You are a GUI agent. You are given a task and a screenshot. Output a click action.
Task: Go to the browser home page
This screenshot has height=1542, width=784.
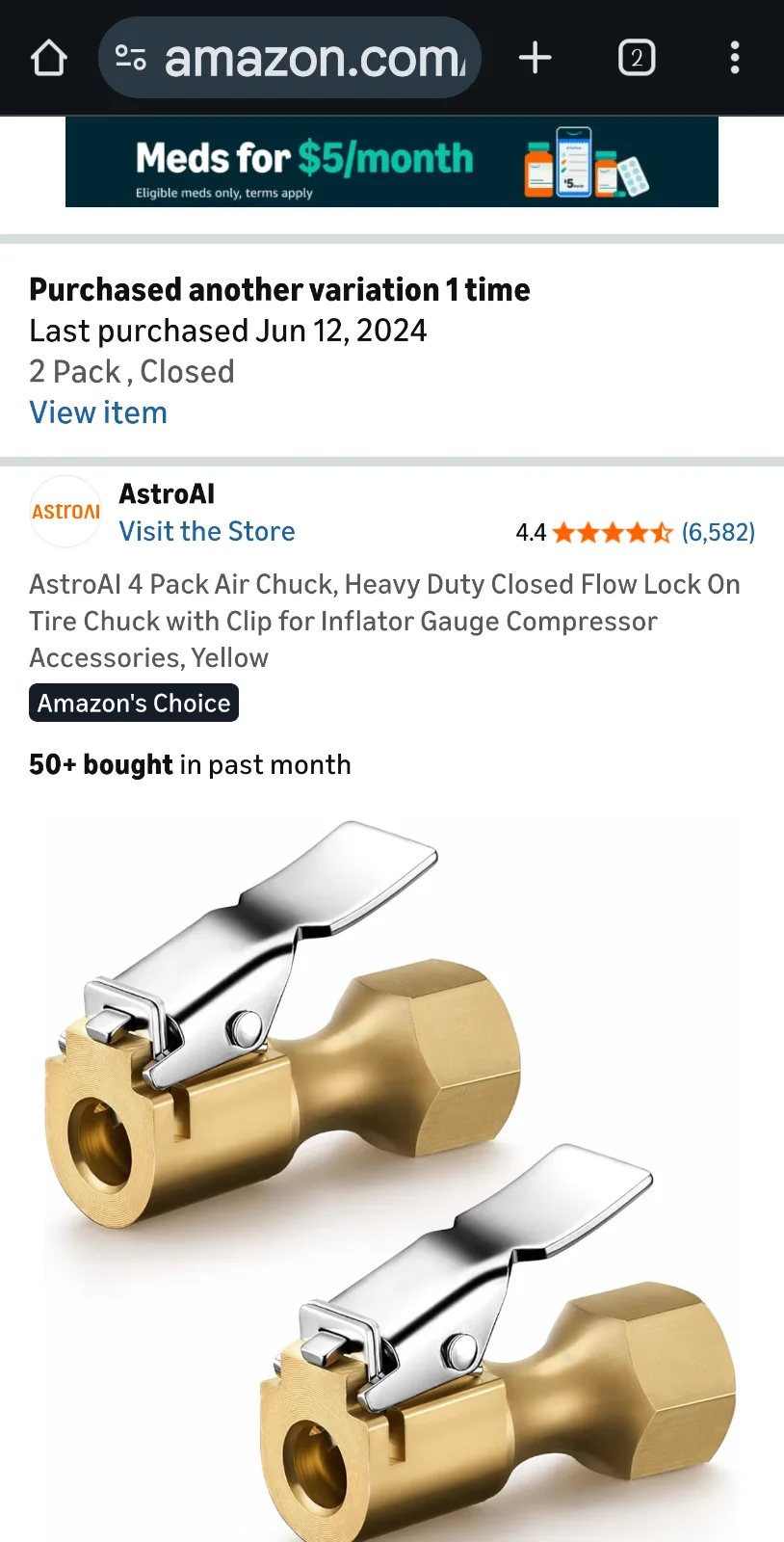click(49, 59)
